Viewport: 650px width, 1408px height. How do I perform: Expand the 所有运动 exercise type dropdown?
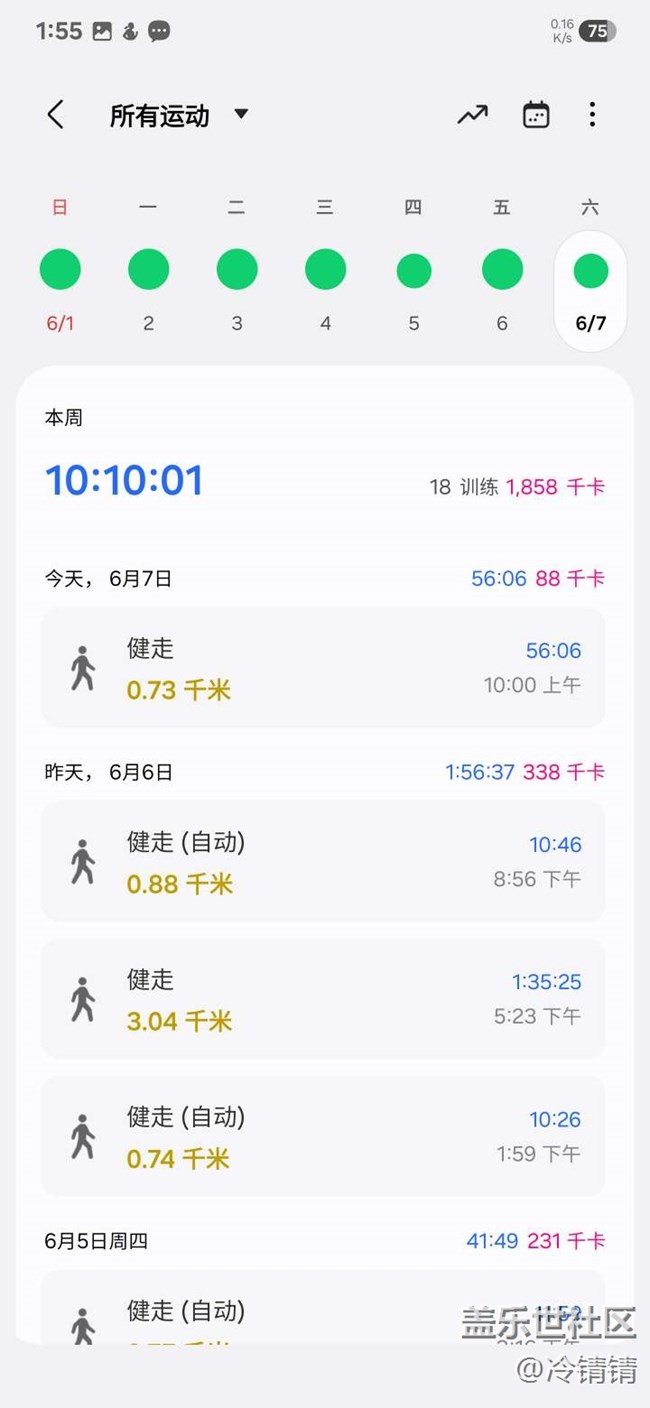(180, 115)
